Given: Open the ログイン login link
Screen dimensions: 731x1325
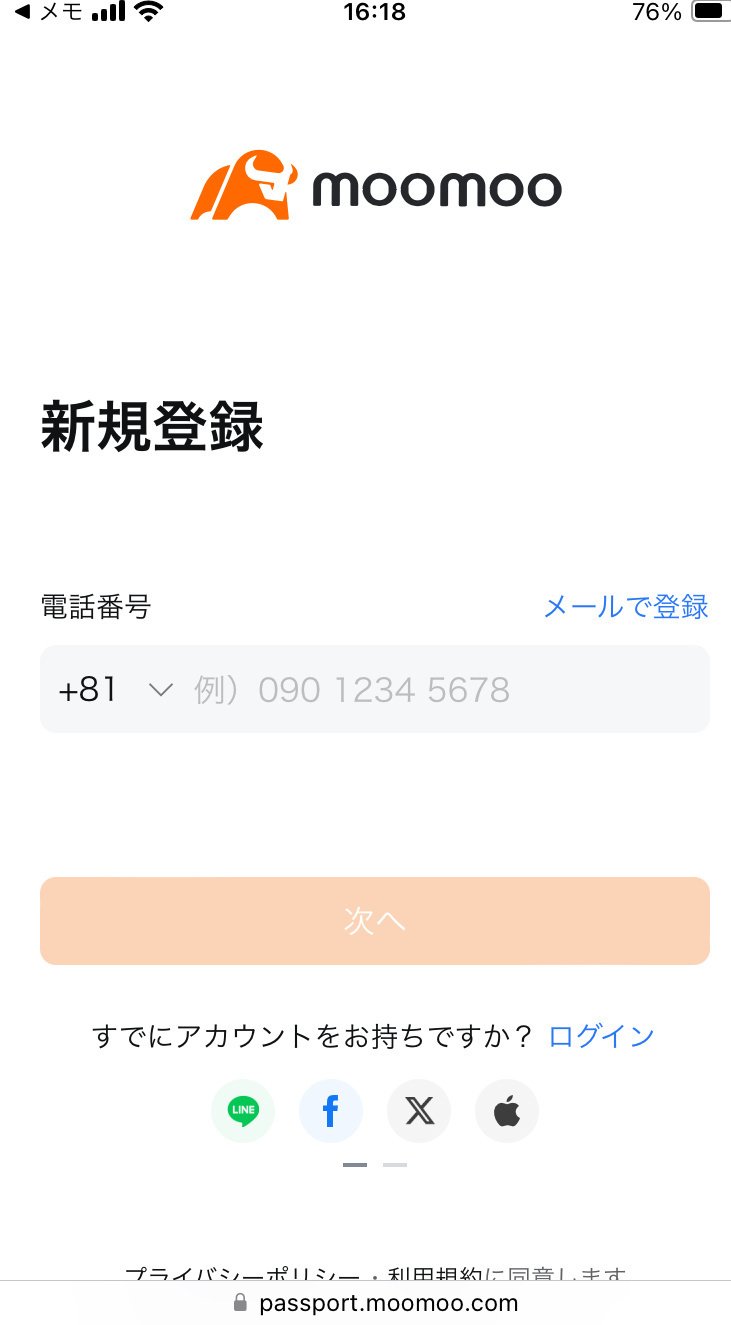Looking at the screenshot, I should 600,1036.
